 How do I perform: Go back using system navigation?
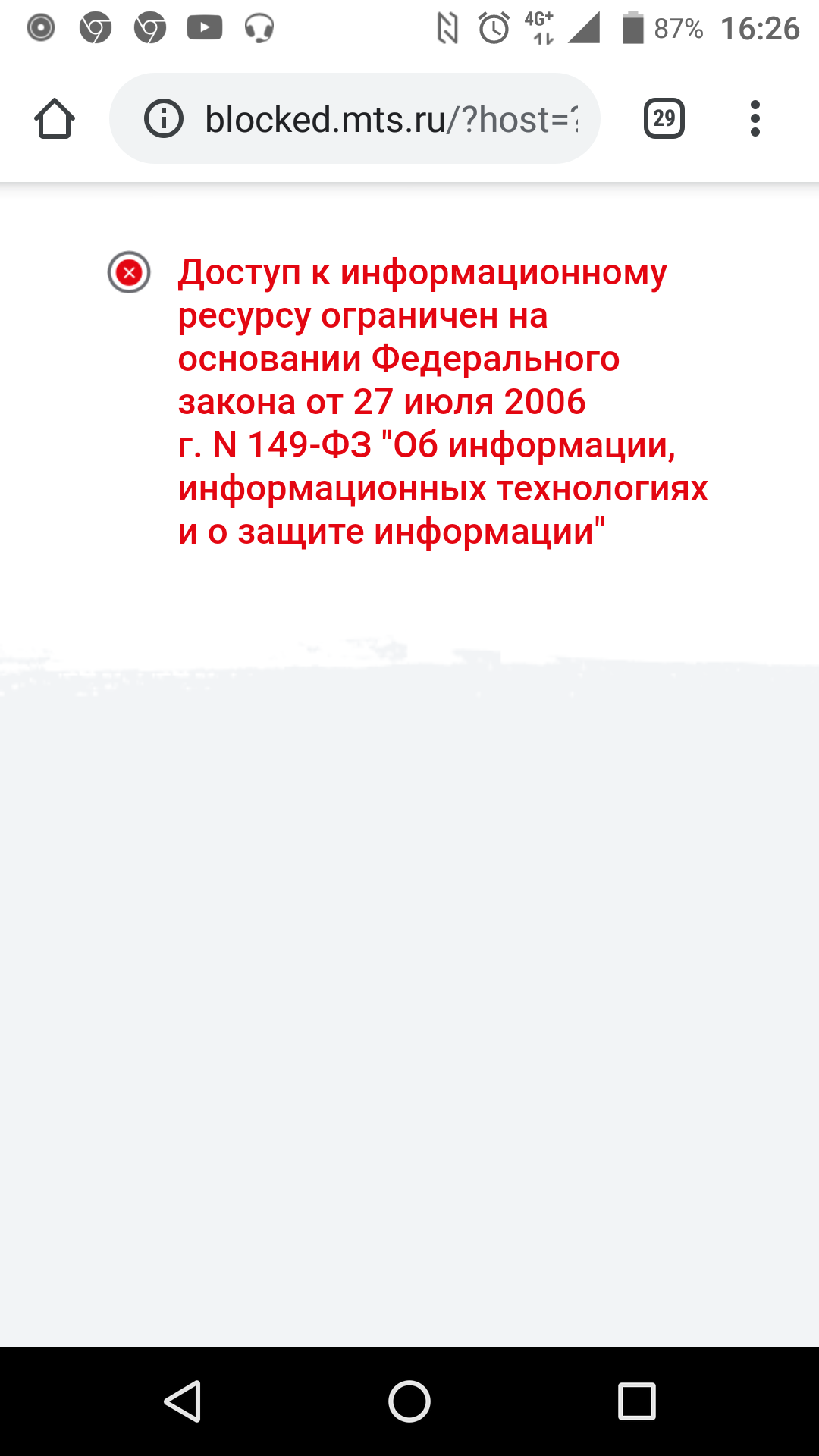[182, 1401]
